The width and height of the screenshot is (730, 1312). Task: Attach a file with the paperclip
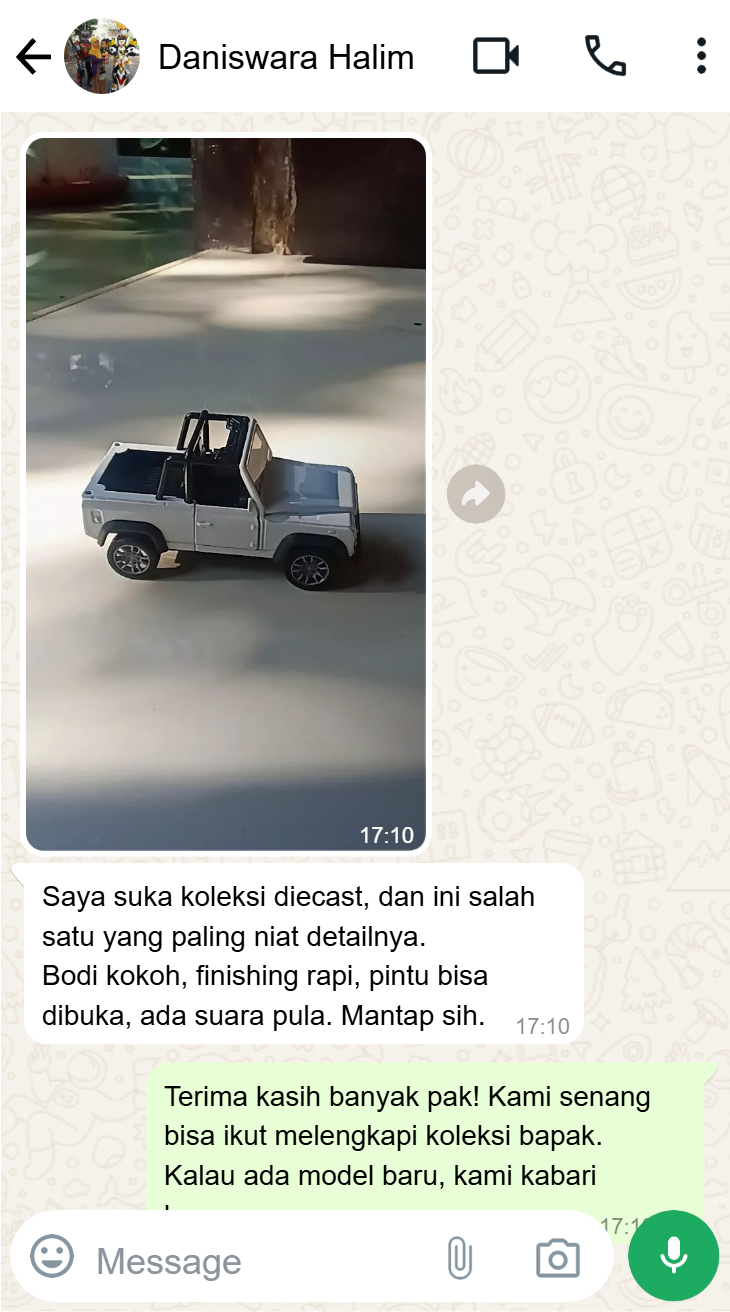(x=459, y=1258)
